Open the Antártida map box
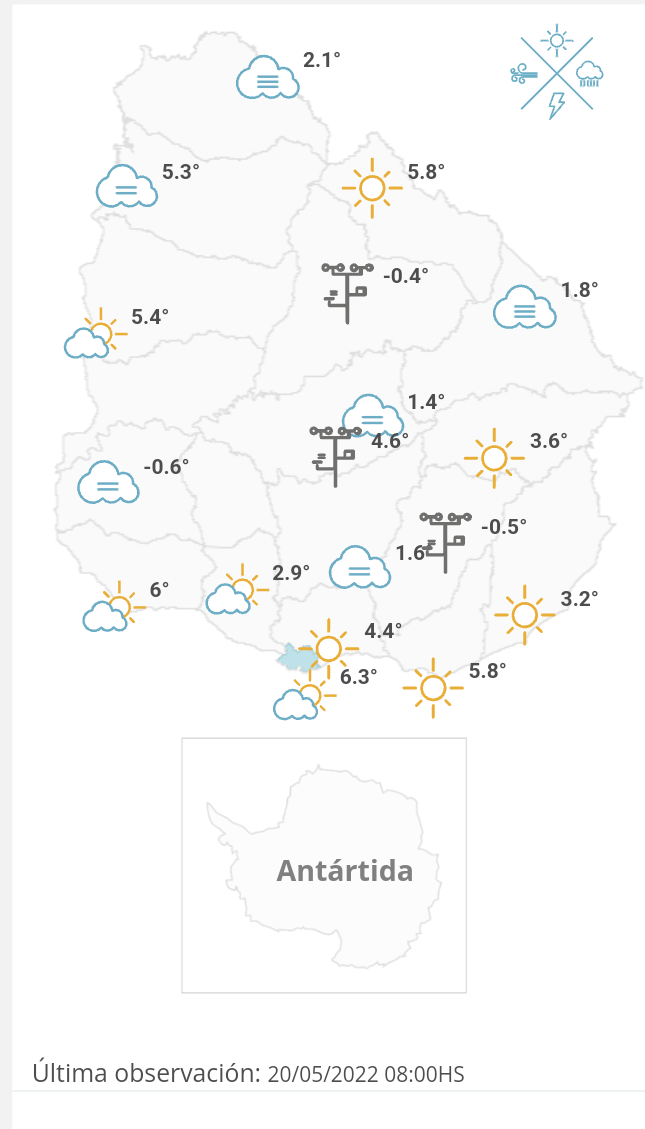The image size is (645, 1129). pos(323,865)
